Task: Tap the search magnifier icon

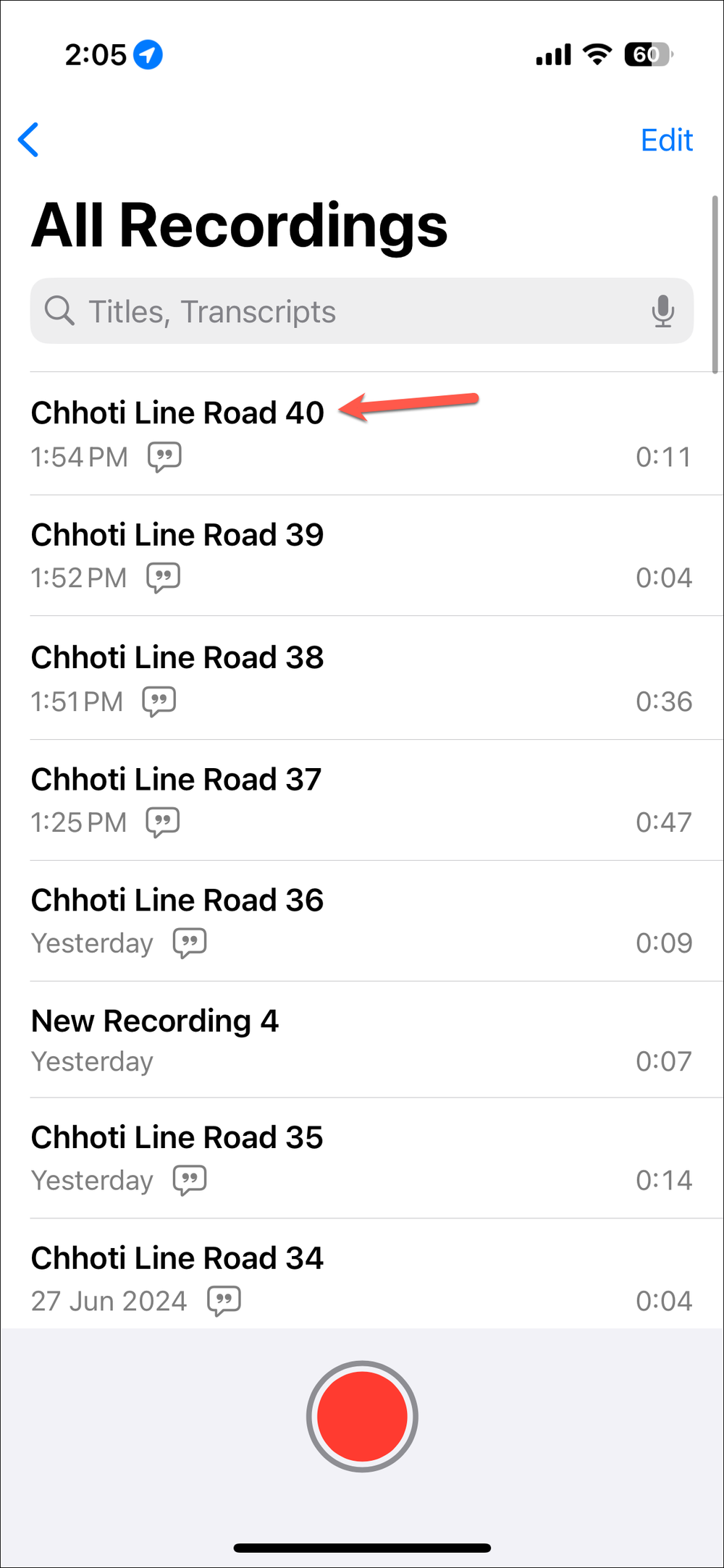Action: coord(60,311)
